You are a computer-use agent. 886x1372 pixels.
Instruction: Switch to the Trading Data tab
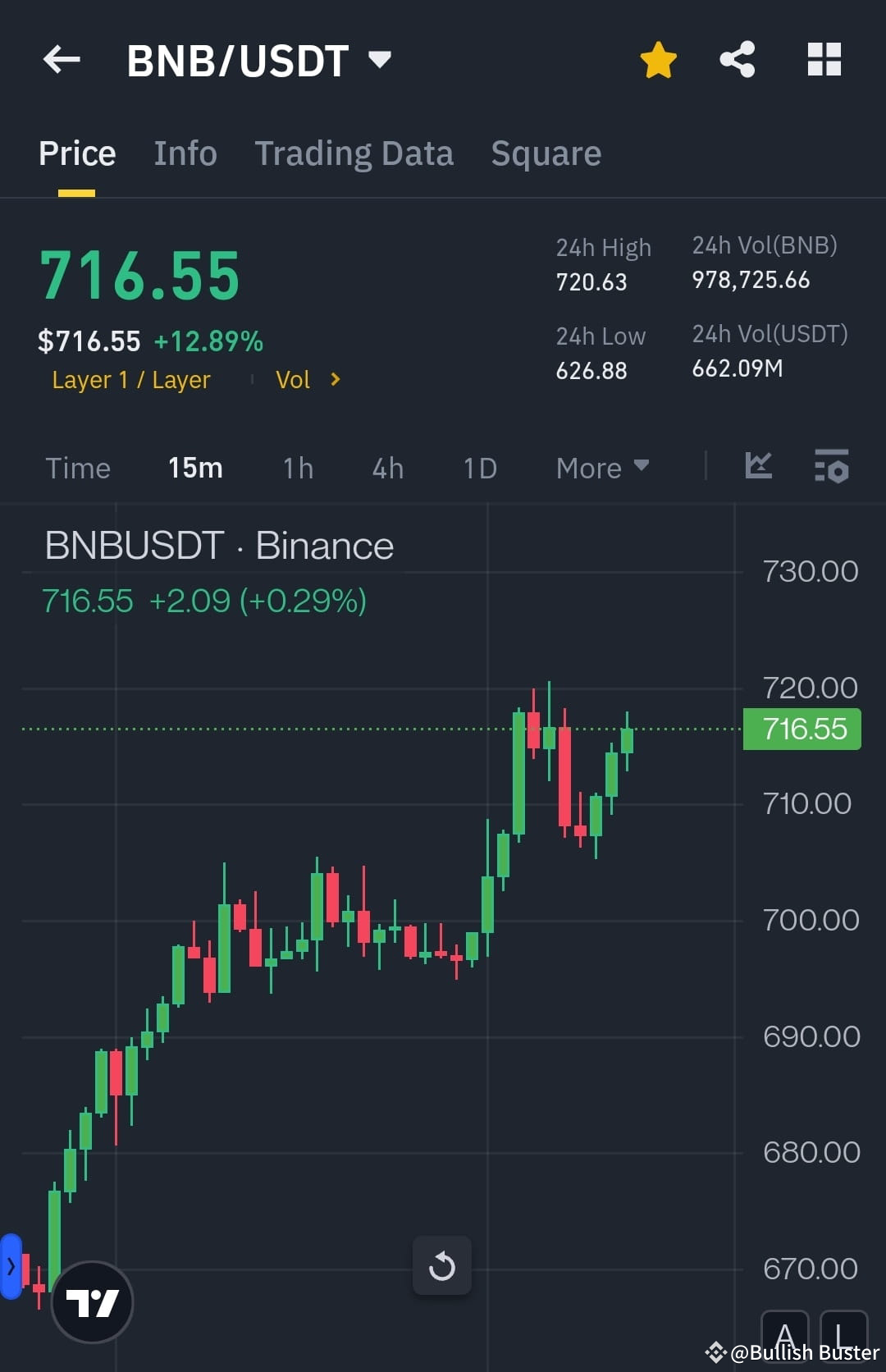[354, 153]
